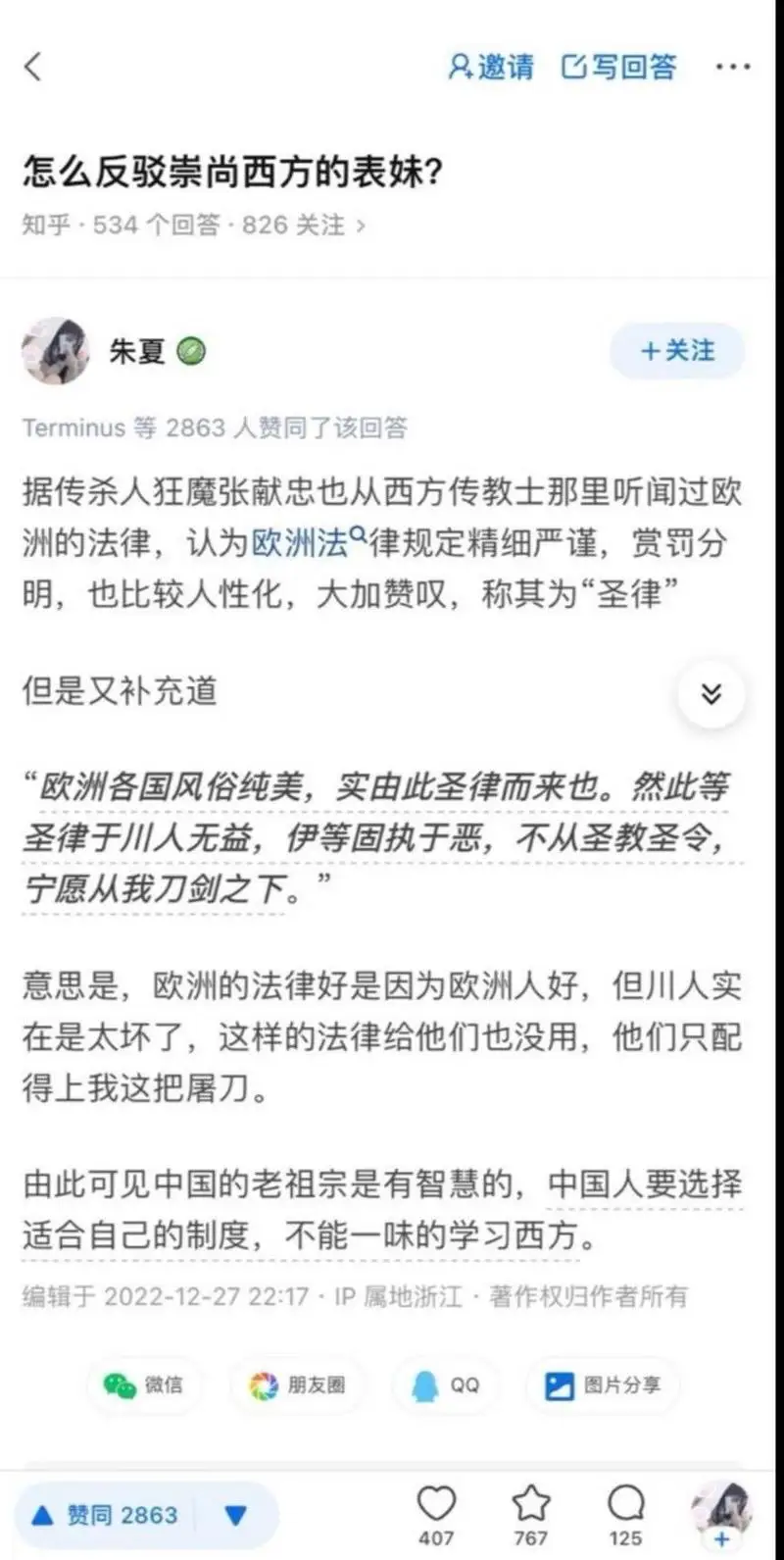This screenshot has height=1560, width=784.
Task: Choose 图片分享 image sharing
Action: 604,1385
